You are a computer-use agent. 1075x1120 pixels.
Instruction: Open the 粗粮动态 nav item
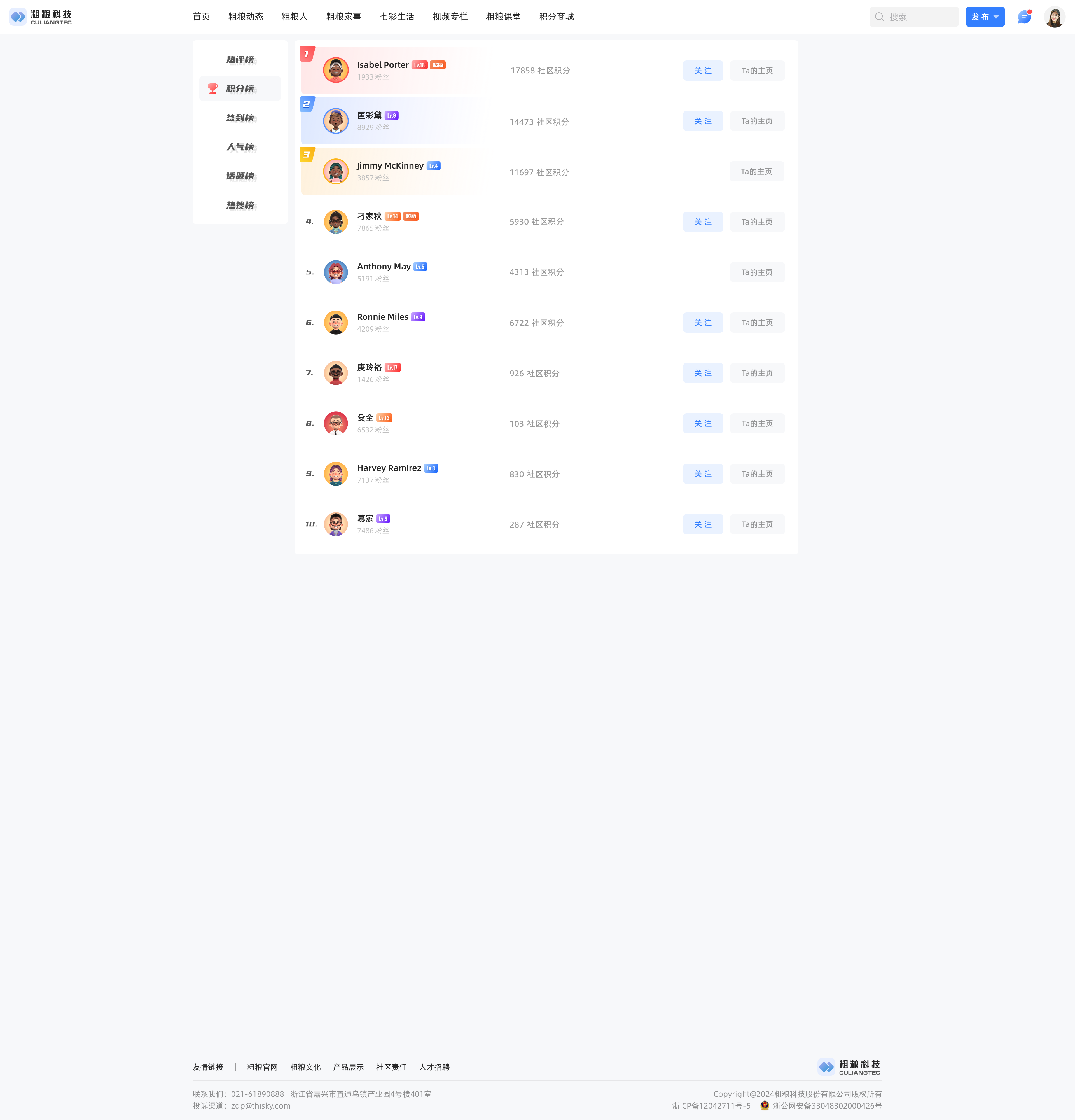(x=246, y=17)
